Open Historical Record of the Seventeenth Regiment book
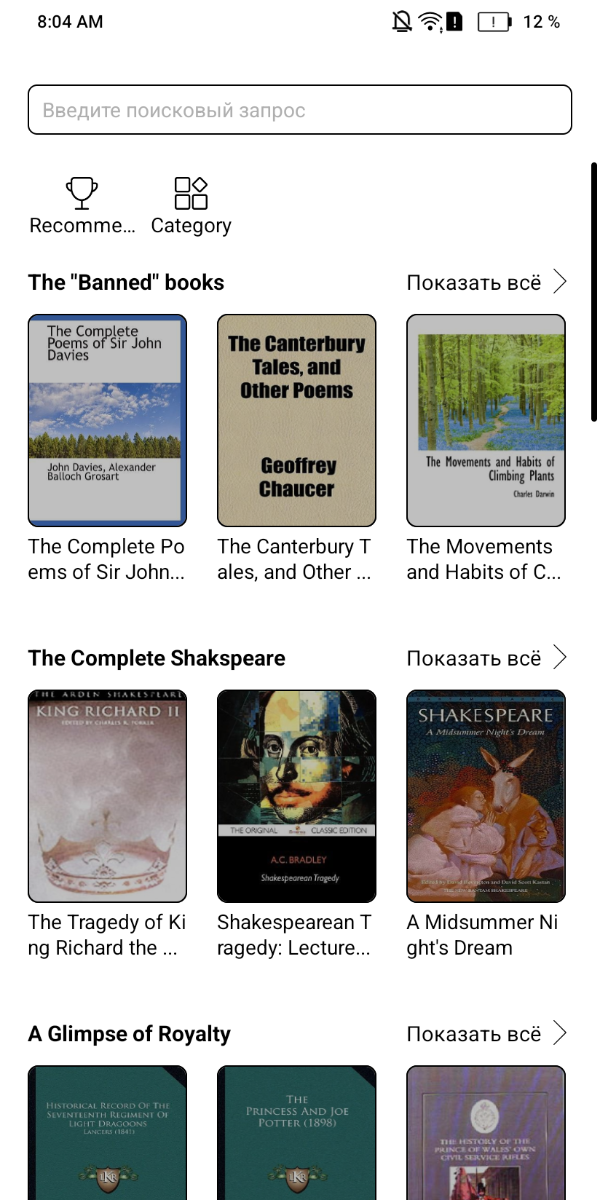The image size is (600, 1200). coord(107,1135)
